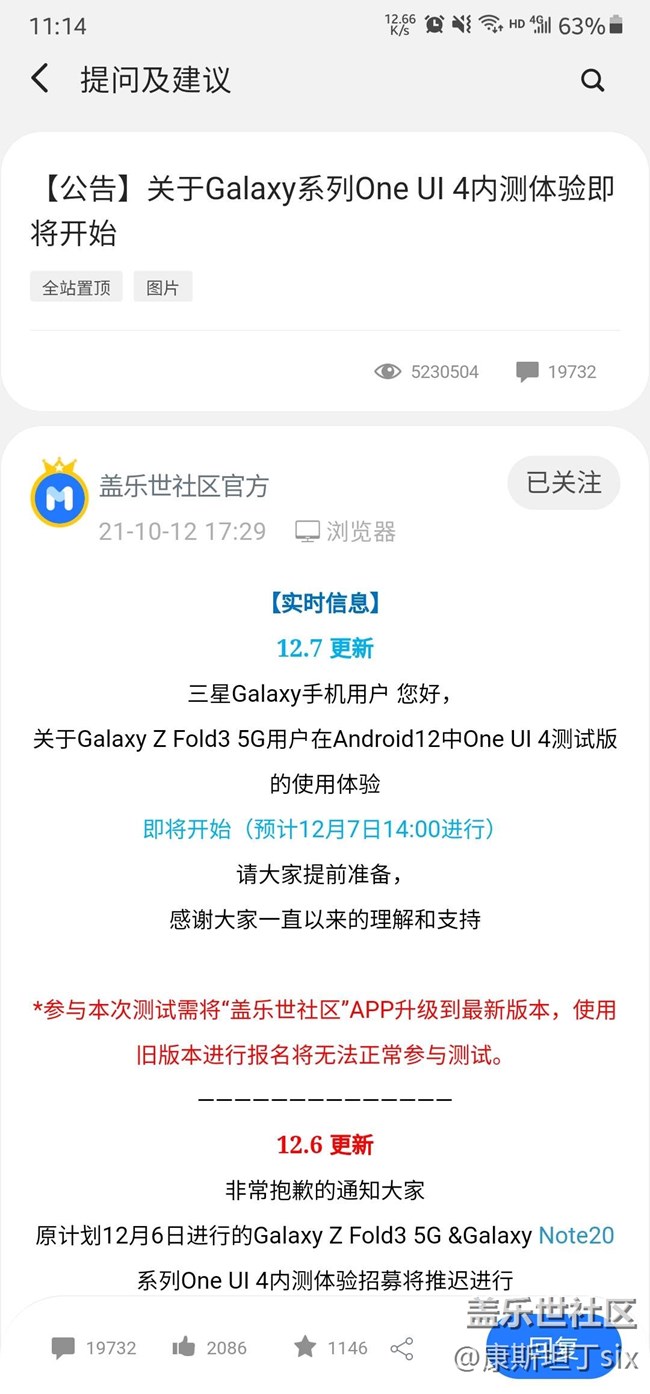Tap the blue 回复 reply button
This screenshot has height=1394, width=650.
(x=553, y=1347)
